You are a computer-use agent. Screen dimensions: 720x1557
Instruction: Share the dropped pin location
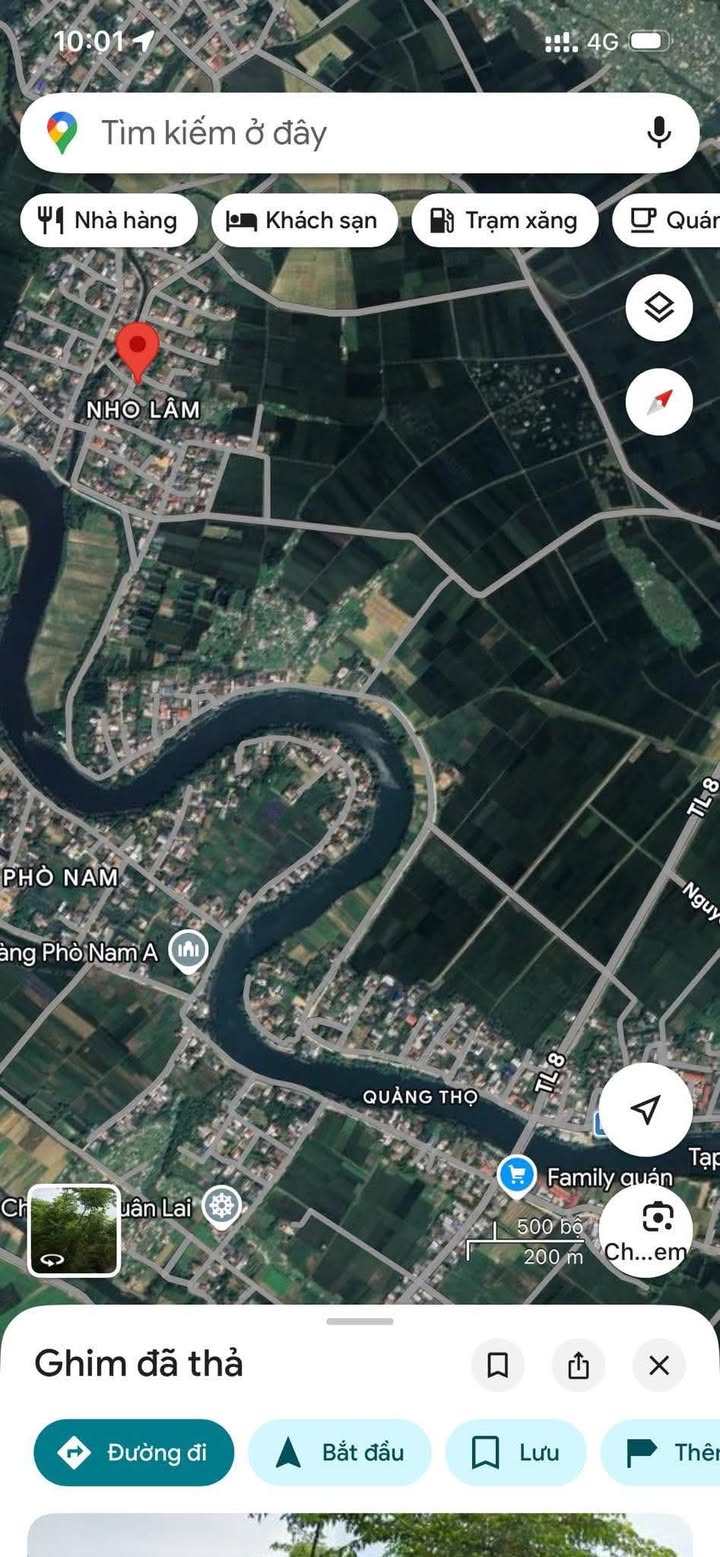coord(578,1365)
